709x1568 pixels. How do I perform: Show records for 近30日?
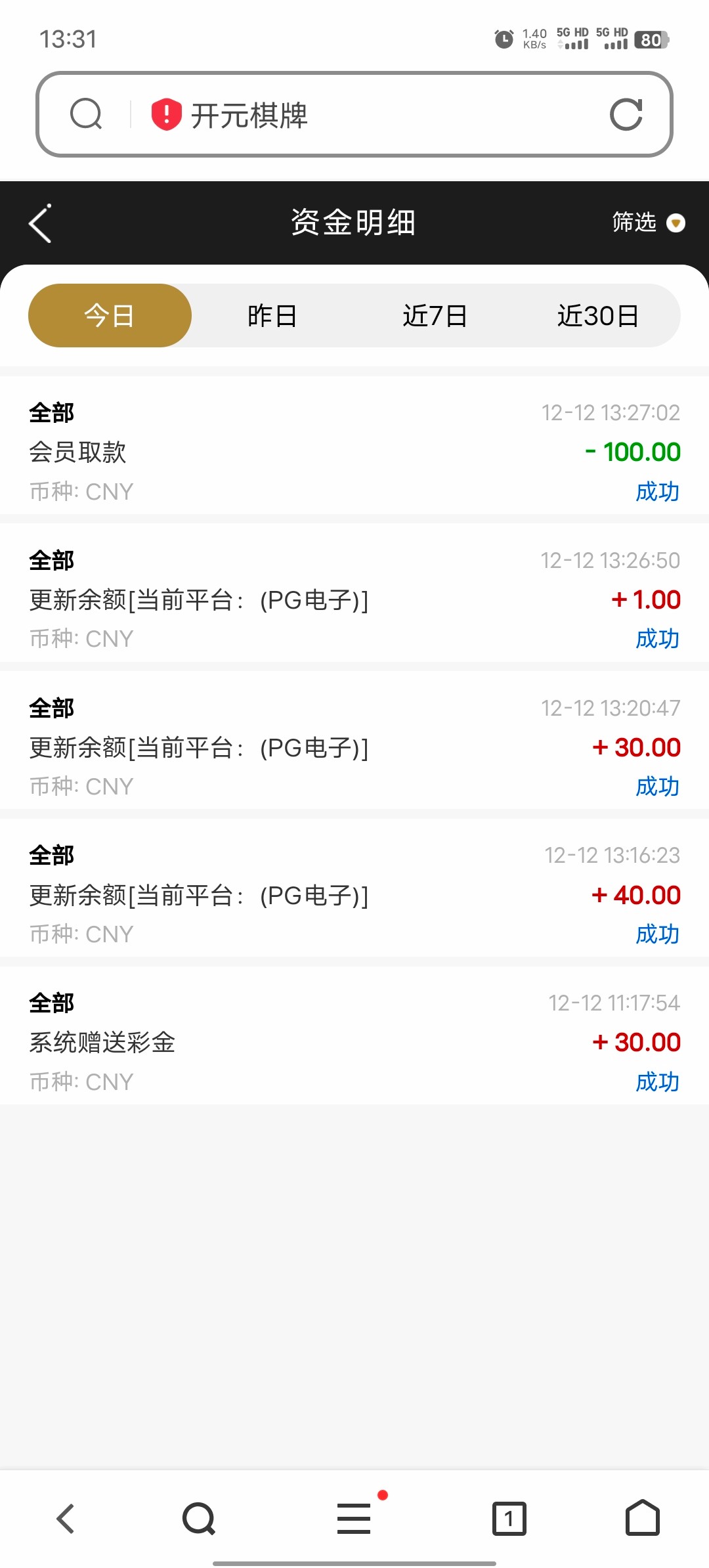(x=597, y=316)
